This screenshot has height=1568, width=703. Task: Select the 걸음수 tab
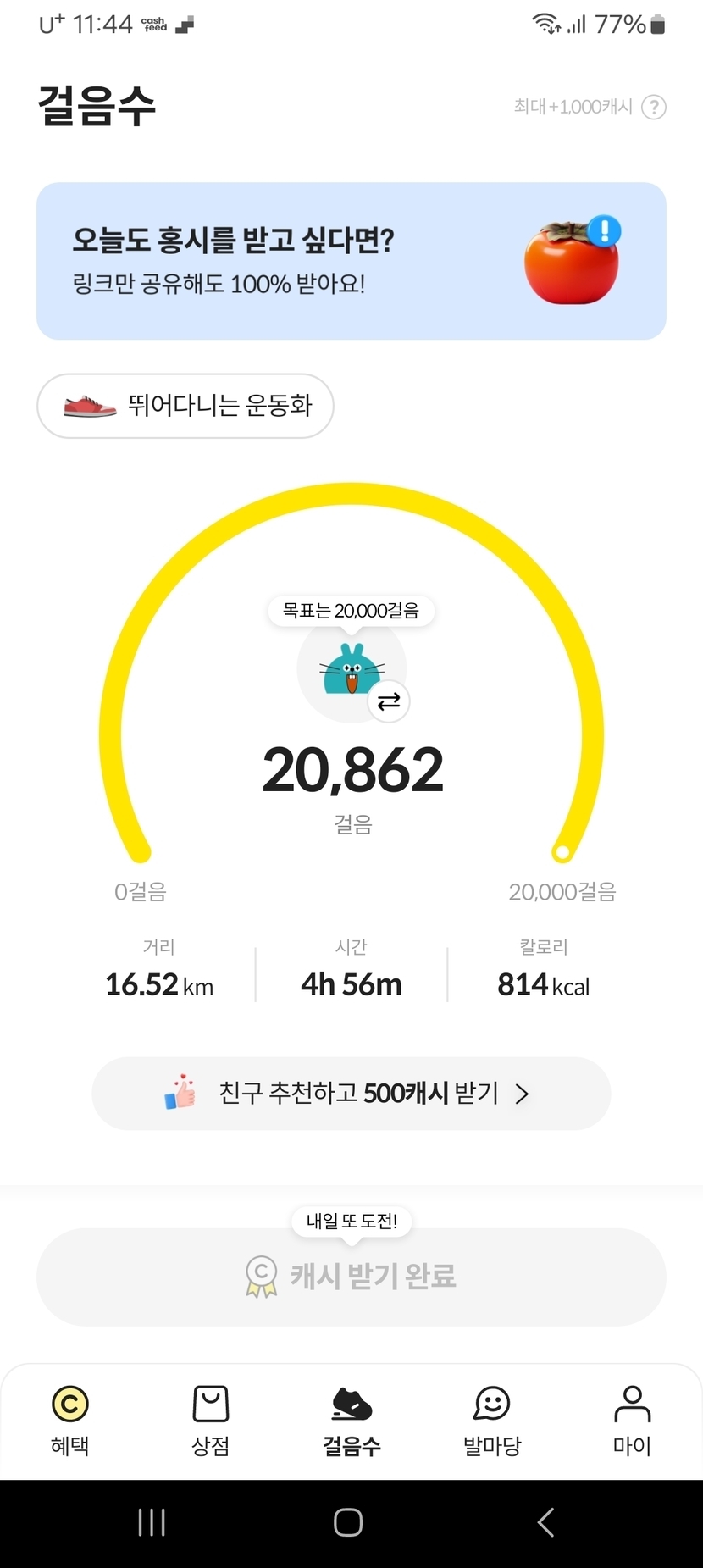pos(351,1421)
